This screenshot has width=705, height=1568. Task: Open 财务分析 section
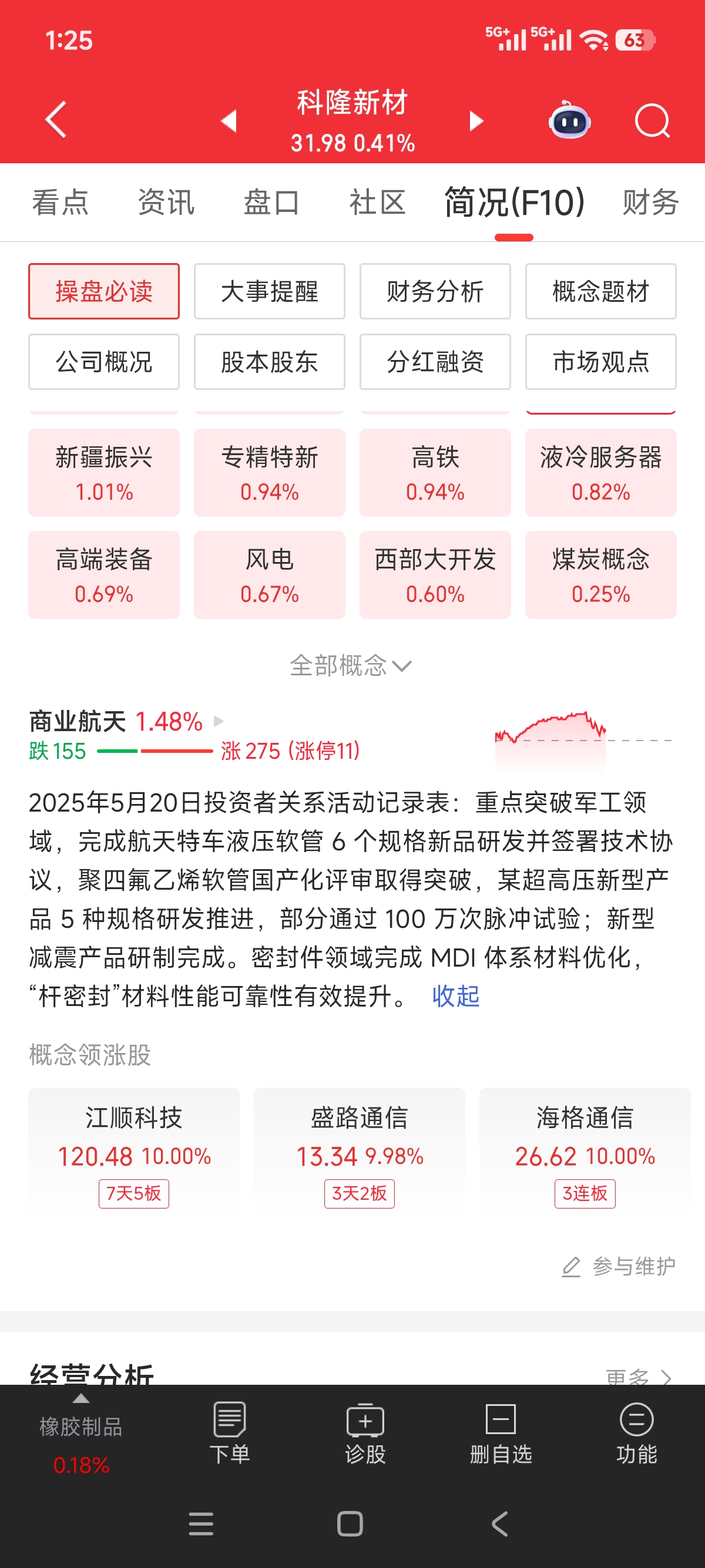pyautogui.click(x=435, y=291)
